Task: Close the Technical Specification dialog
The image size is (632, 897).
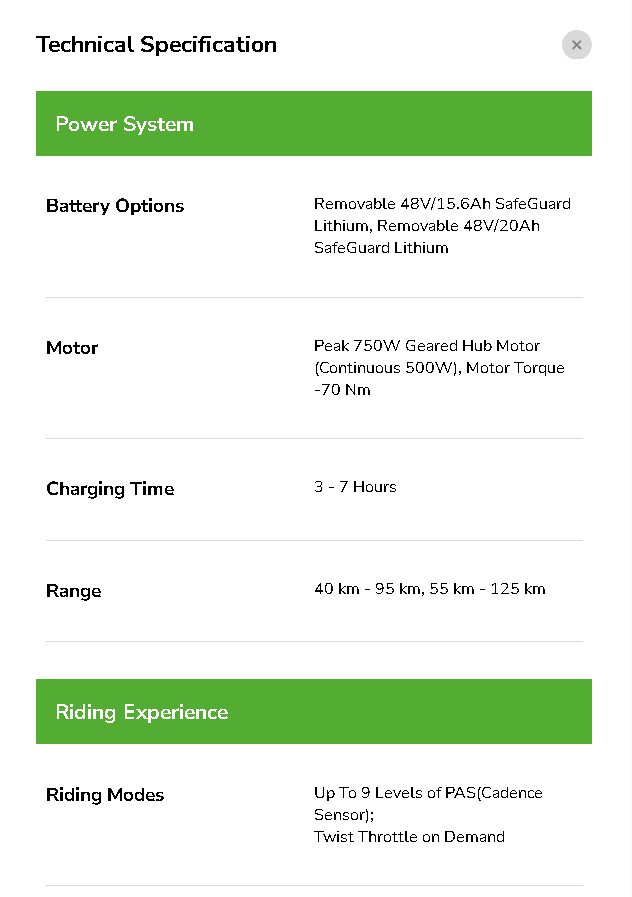Action: click(x=576, y=45)
